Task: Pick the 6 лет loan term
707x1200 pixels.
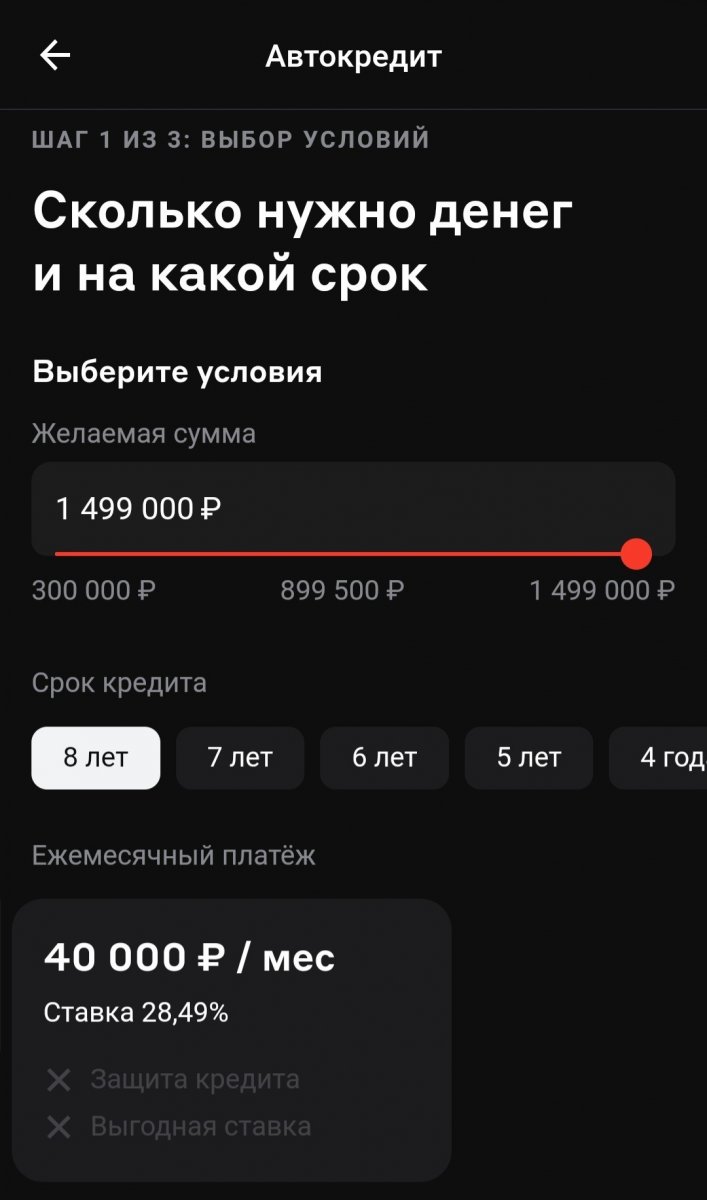Action: point(384,758)
